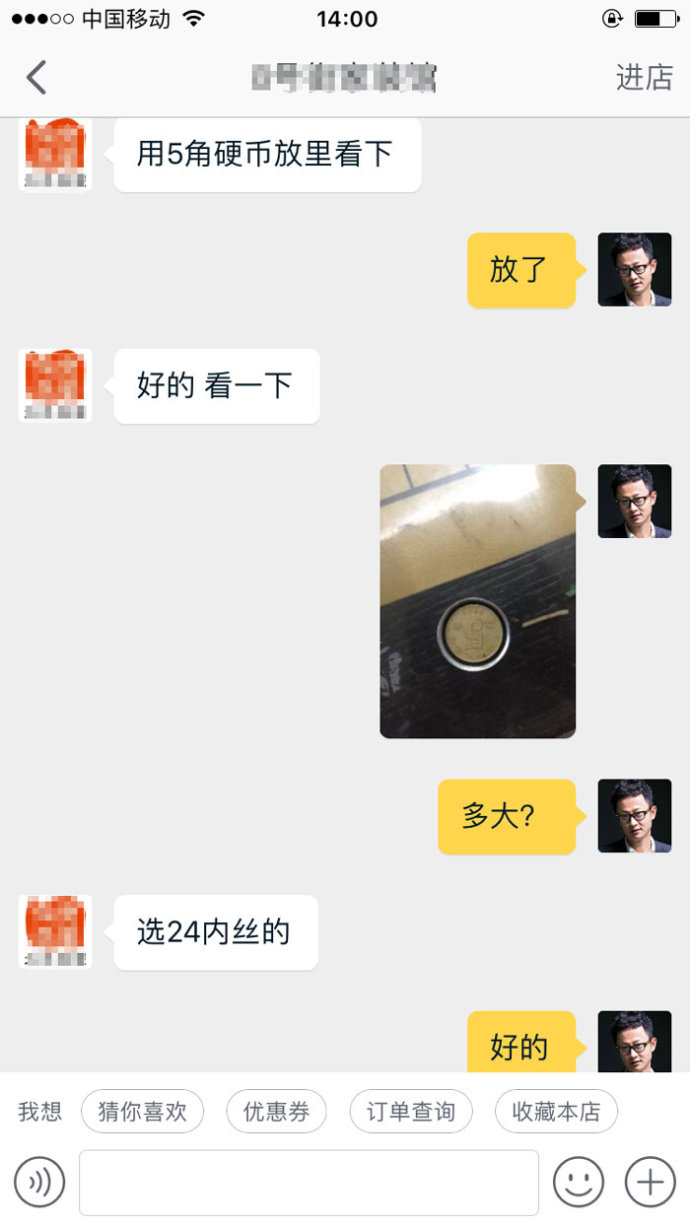Viewport: 690px width, 1227px height.
Task: Open the plus attachment menu
Action: tap(650, 1182)
